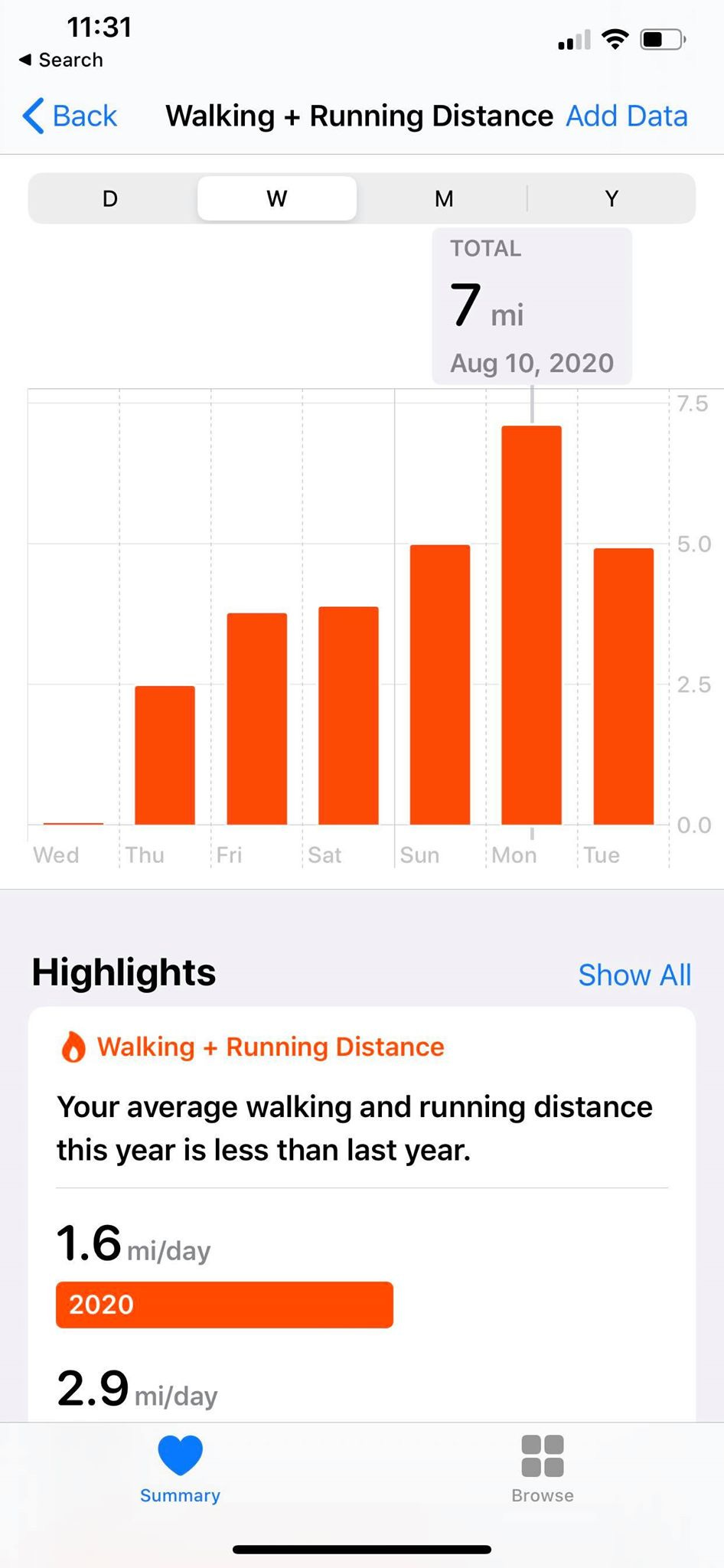Open the Browse tab
Viewport: 724px width, 1568px height.
point(543,1469)
